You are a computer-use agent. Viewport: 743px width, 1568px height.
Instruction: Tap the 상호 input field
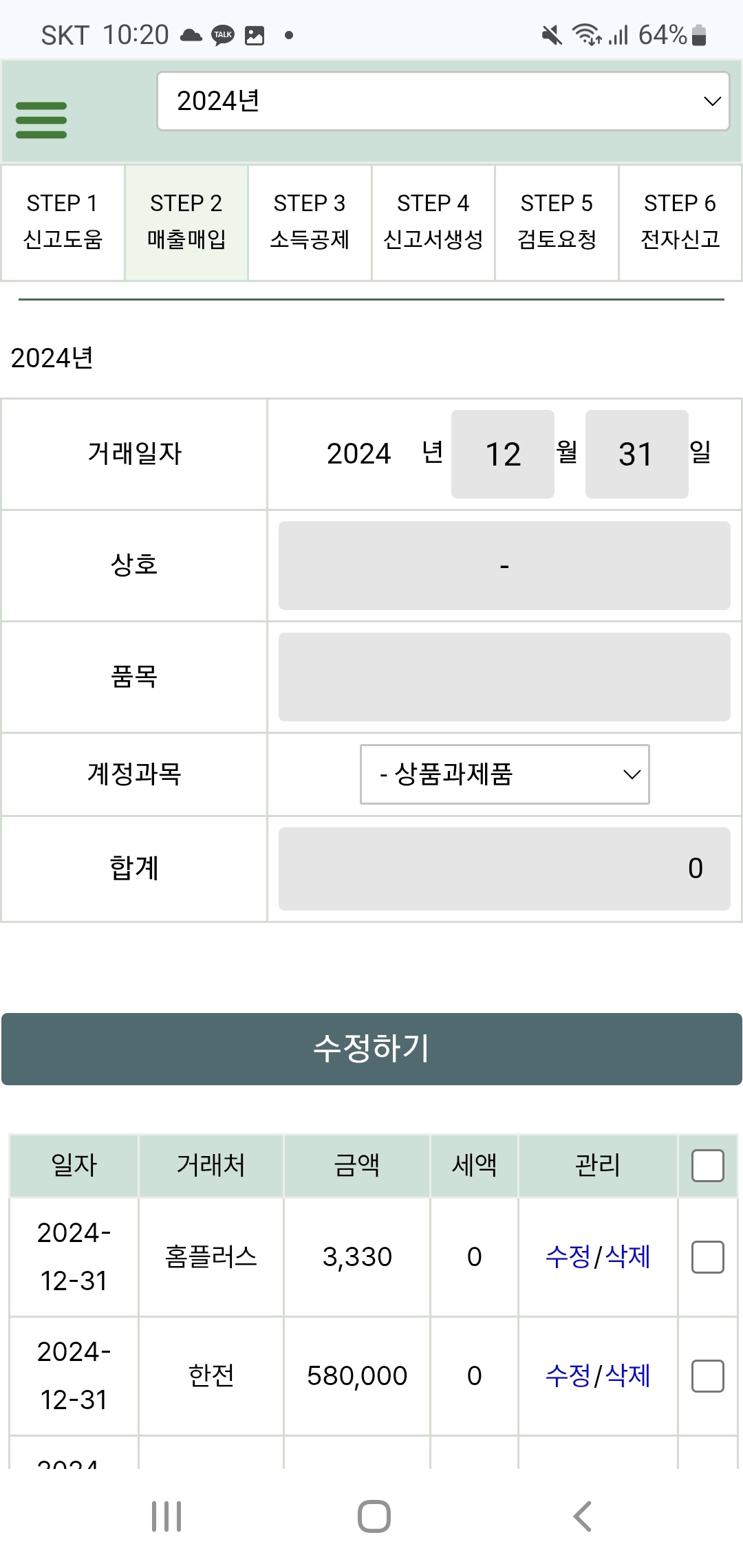(504, 565)
